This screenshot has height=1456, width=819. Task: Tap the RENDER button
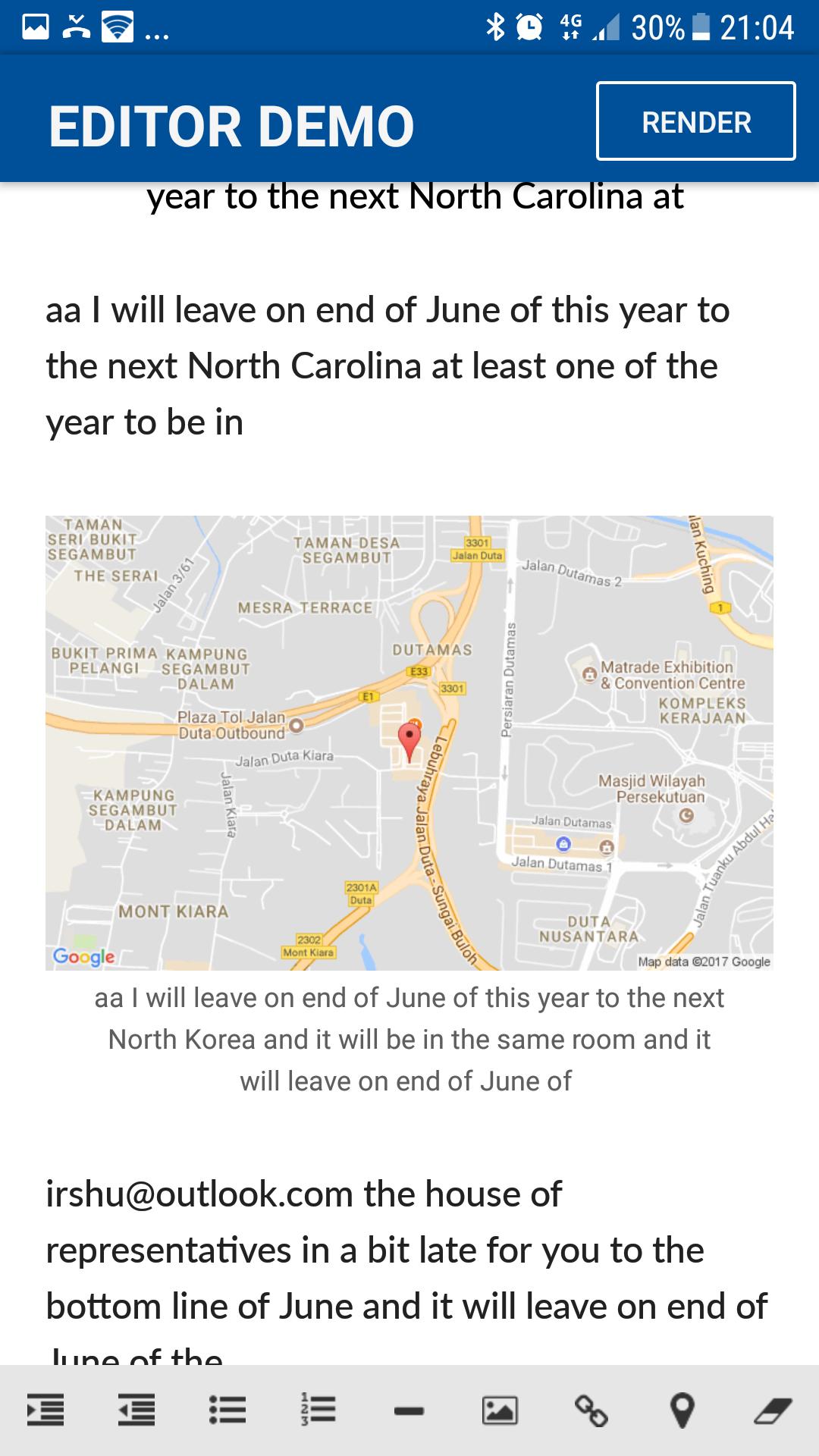(695, 121)
